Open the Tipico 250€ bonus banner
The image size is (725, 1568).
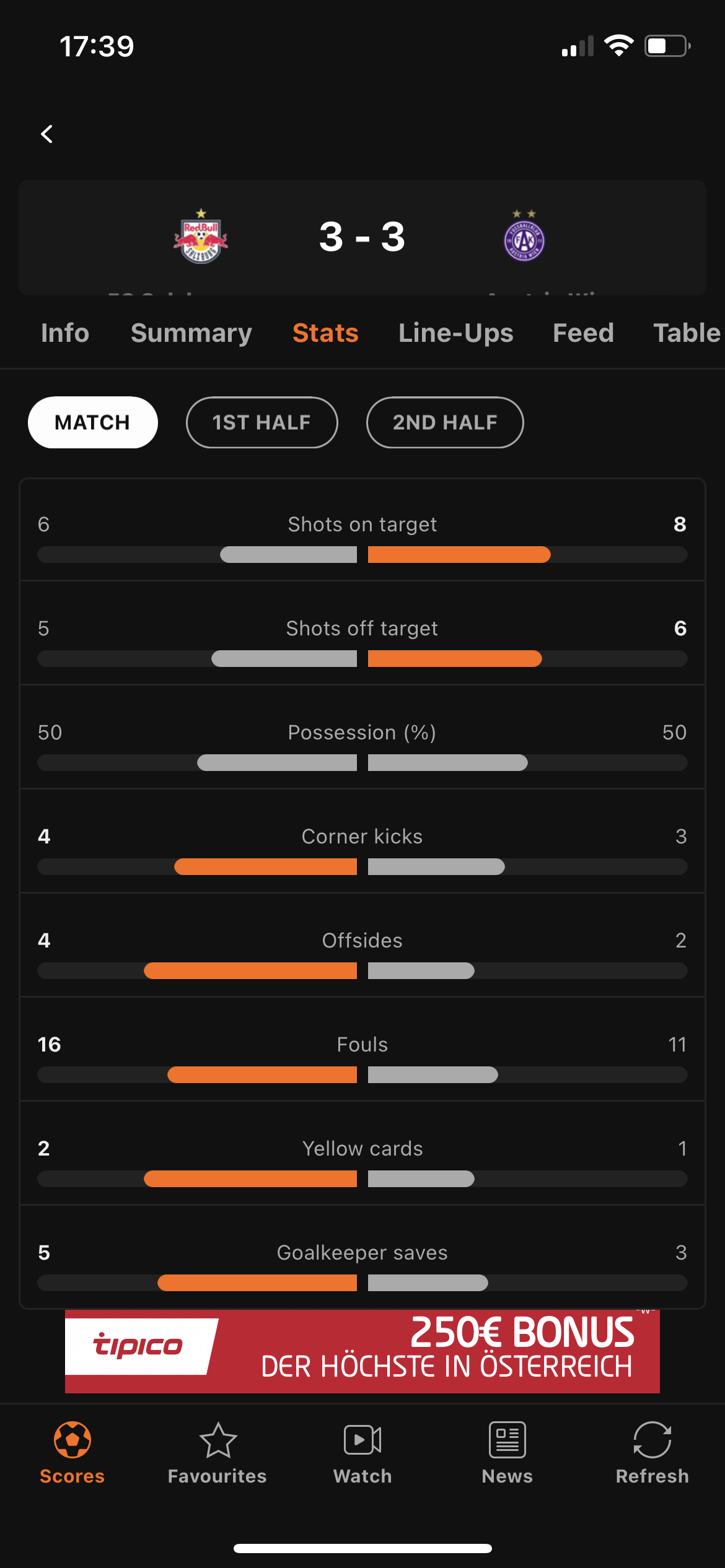point(362,1351)
